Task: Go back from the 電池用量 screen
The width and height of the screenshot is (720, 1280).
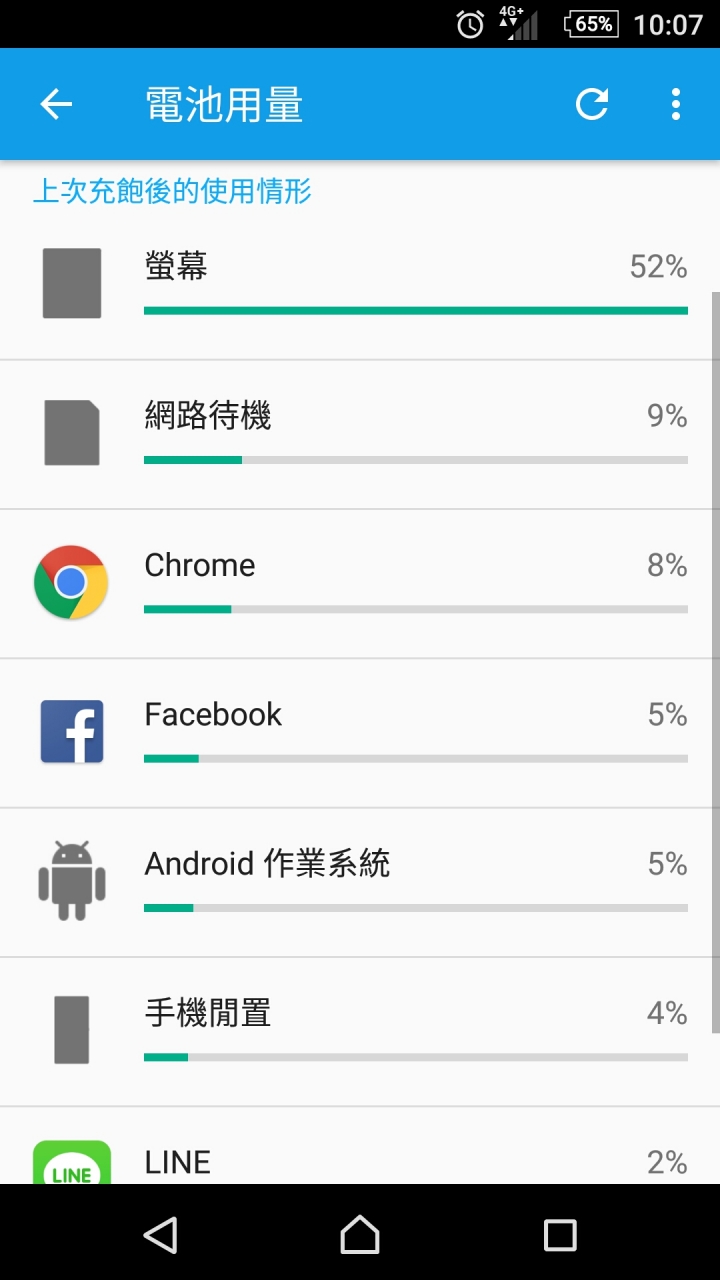Action: tap(56, 104)
